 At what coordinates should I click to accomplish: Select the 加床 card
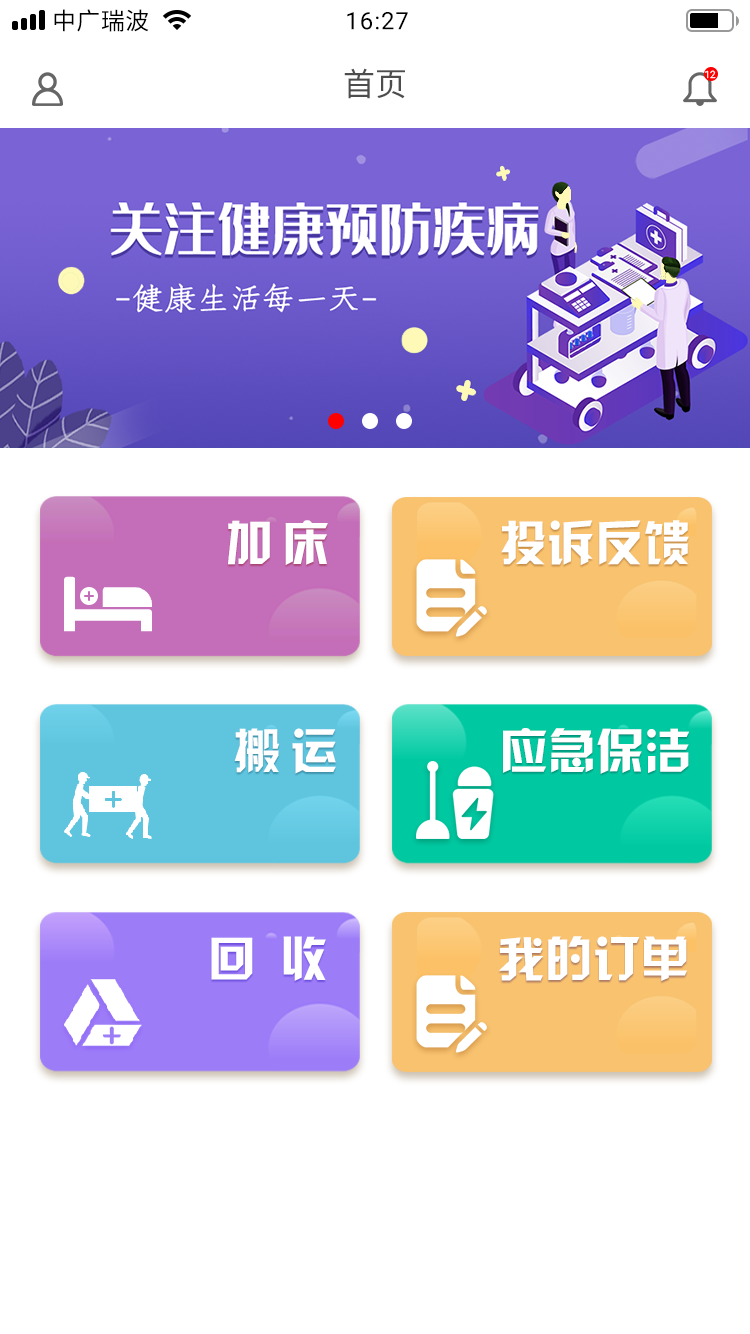200,576
